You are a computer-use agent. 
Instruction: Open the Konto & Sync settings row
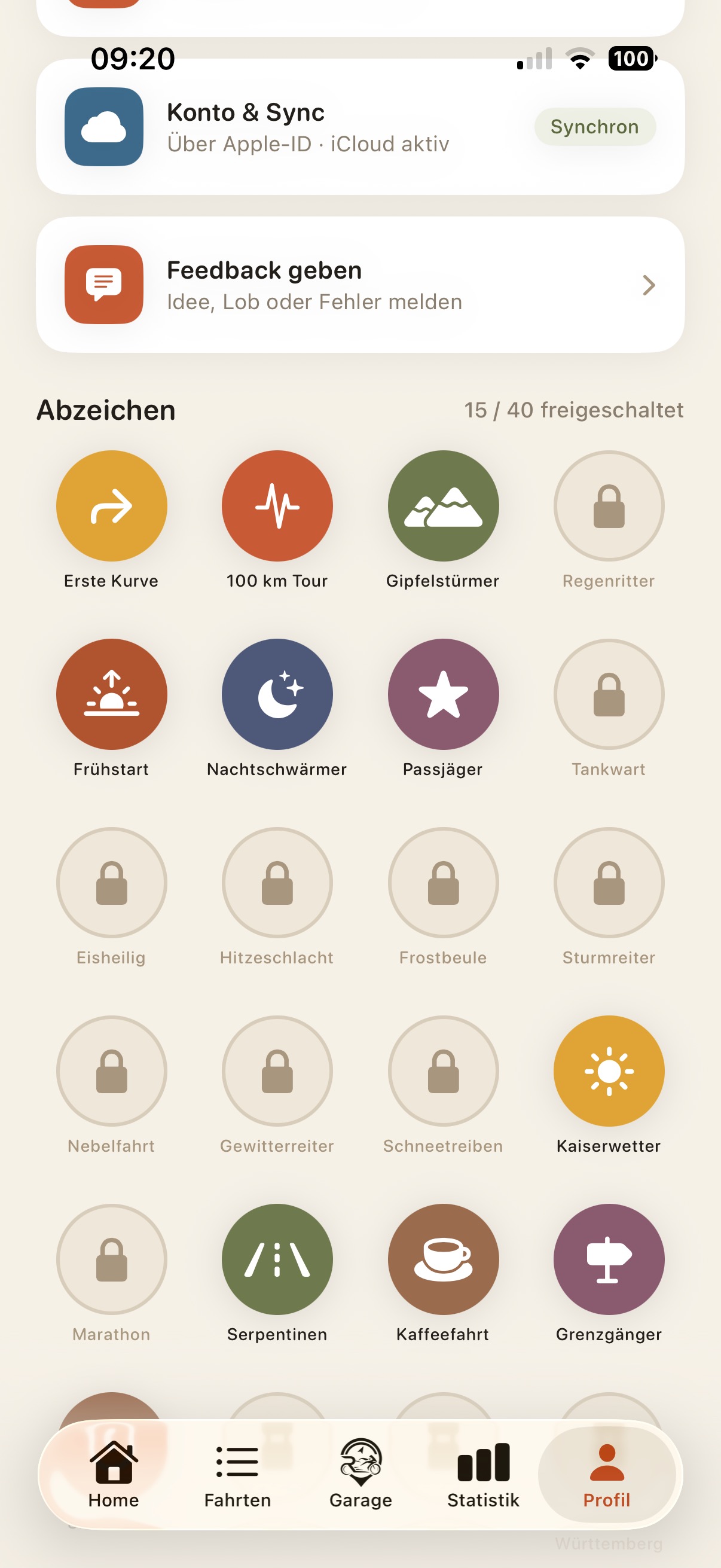click(360, 127)
